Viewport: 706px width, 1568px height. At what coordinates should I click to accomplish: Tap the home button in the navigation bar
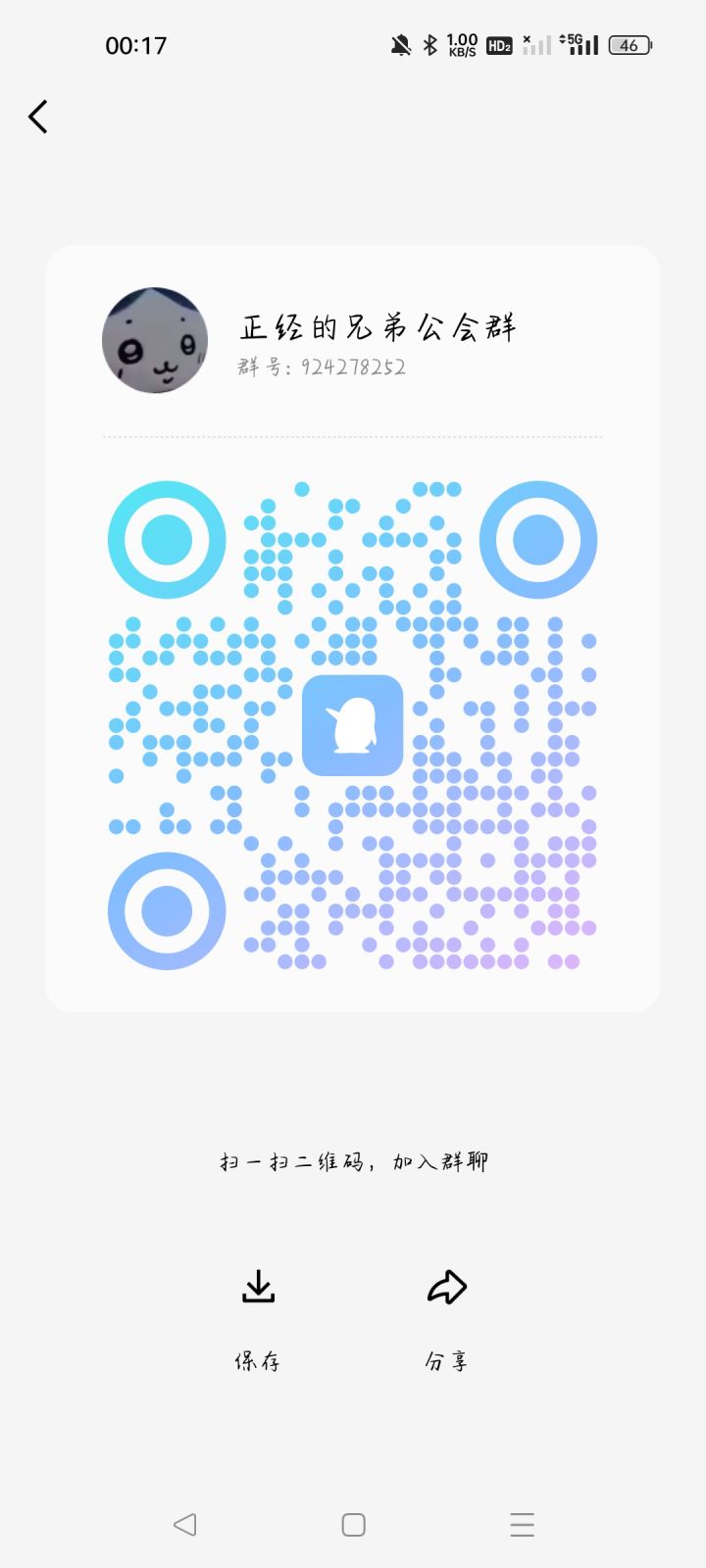pyautogui.click(x=352, y=1525)
